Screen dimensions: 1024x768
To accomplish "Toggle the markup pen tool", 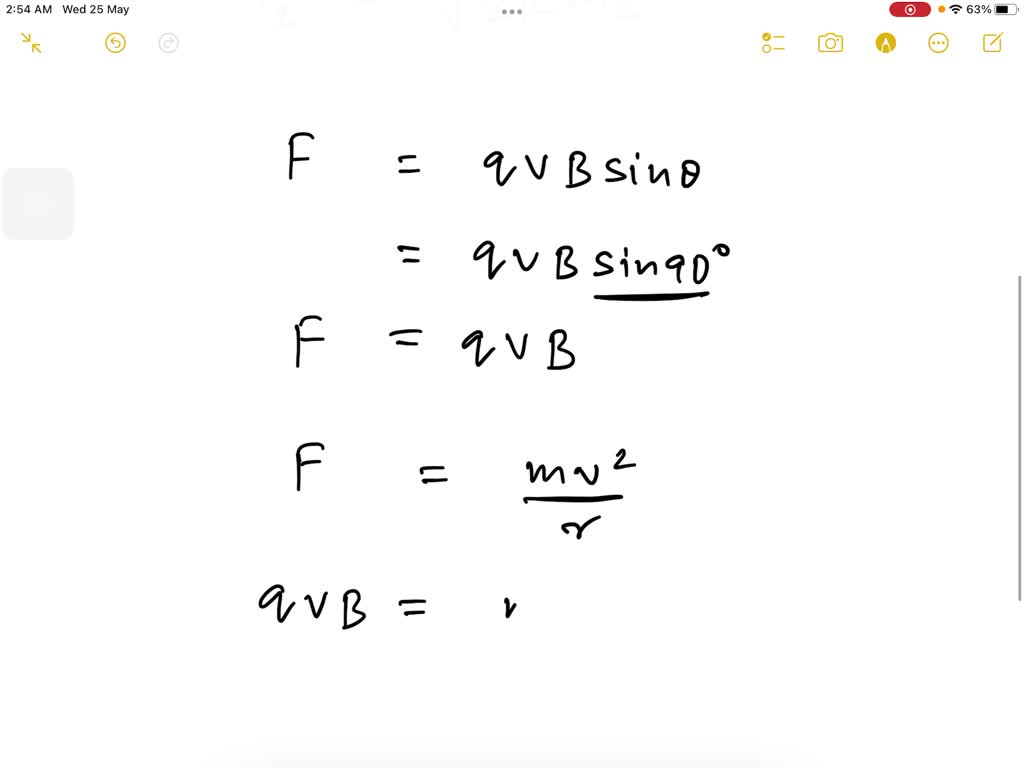I will click(x=885, y=43).
